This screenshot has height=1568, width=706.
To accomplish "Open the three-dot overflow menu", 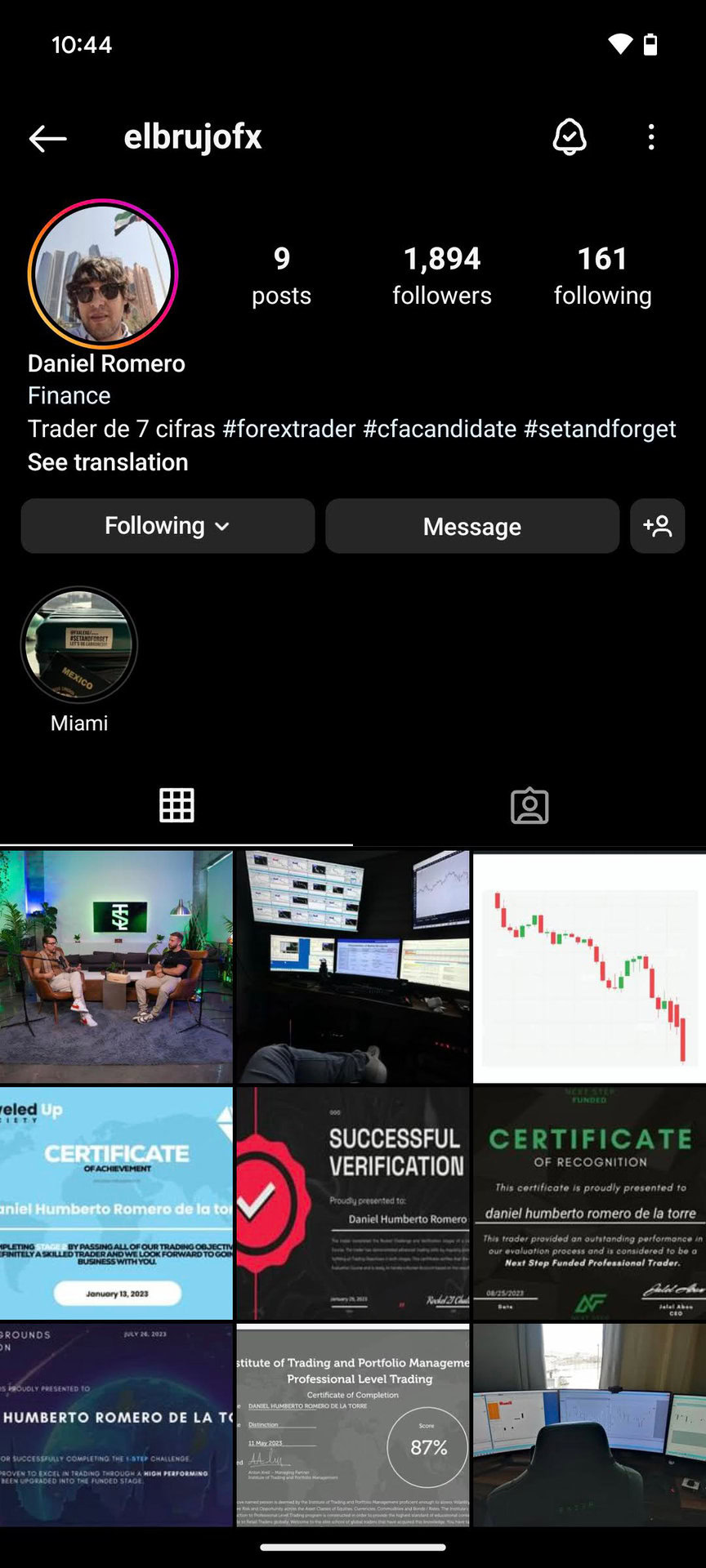I will point(650,137).
